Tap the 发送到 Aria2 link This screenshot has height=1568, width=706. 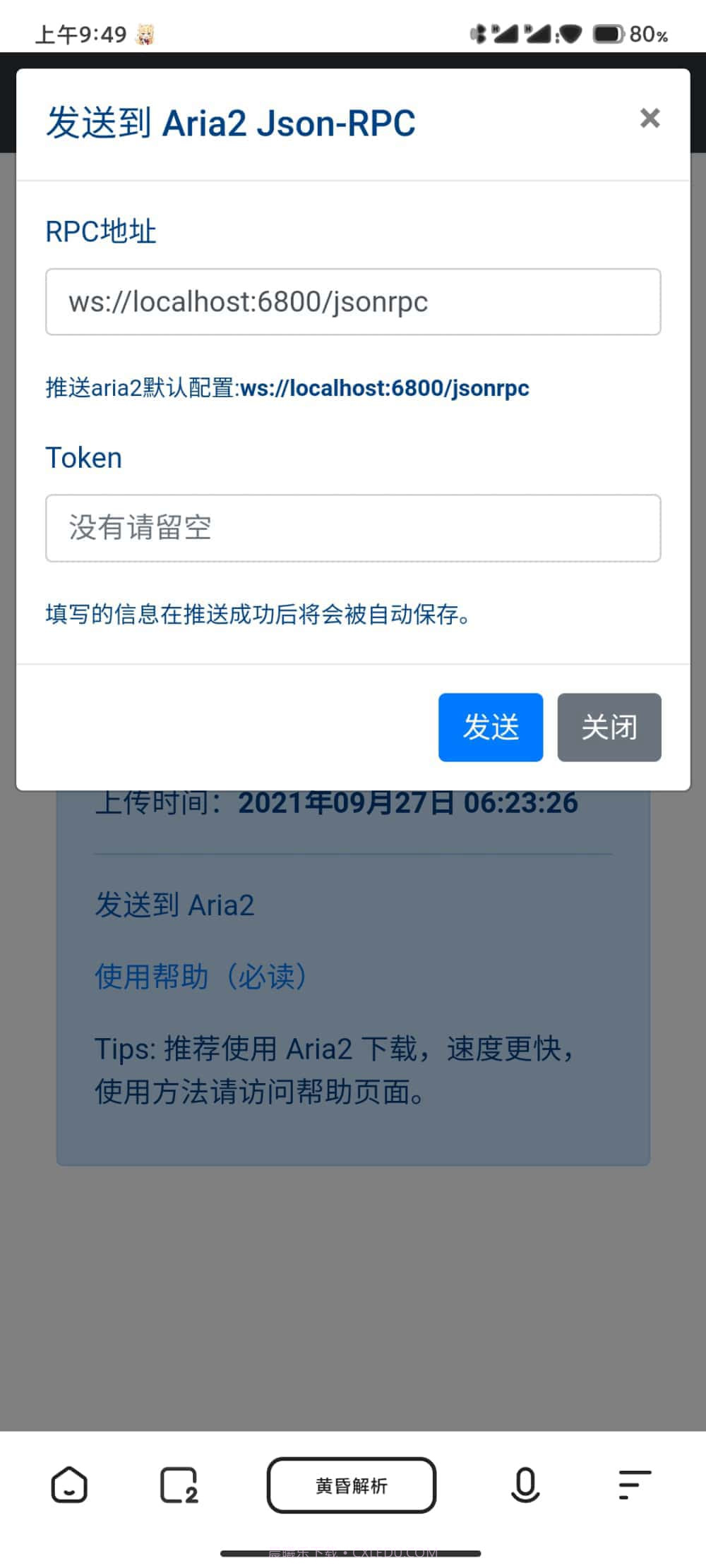176,905
